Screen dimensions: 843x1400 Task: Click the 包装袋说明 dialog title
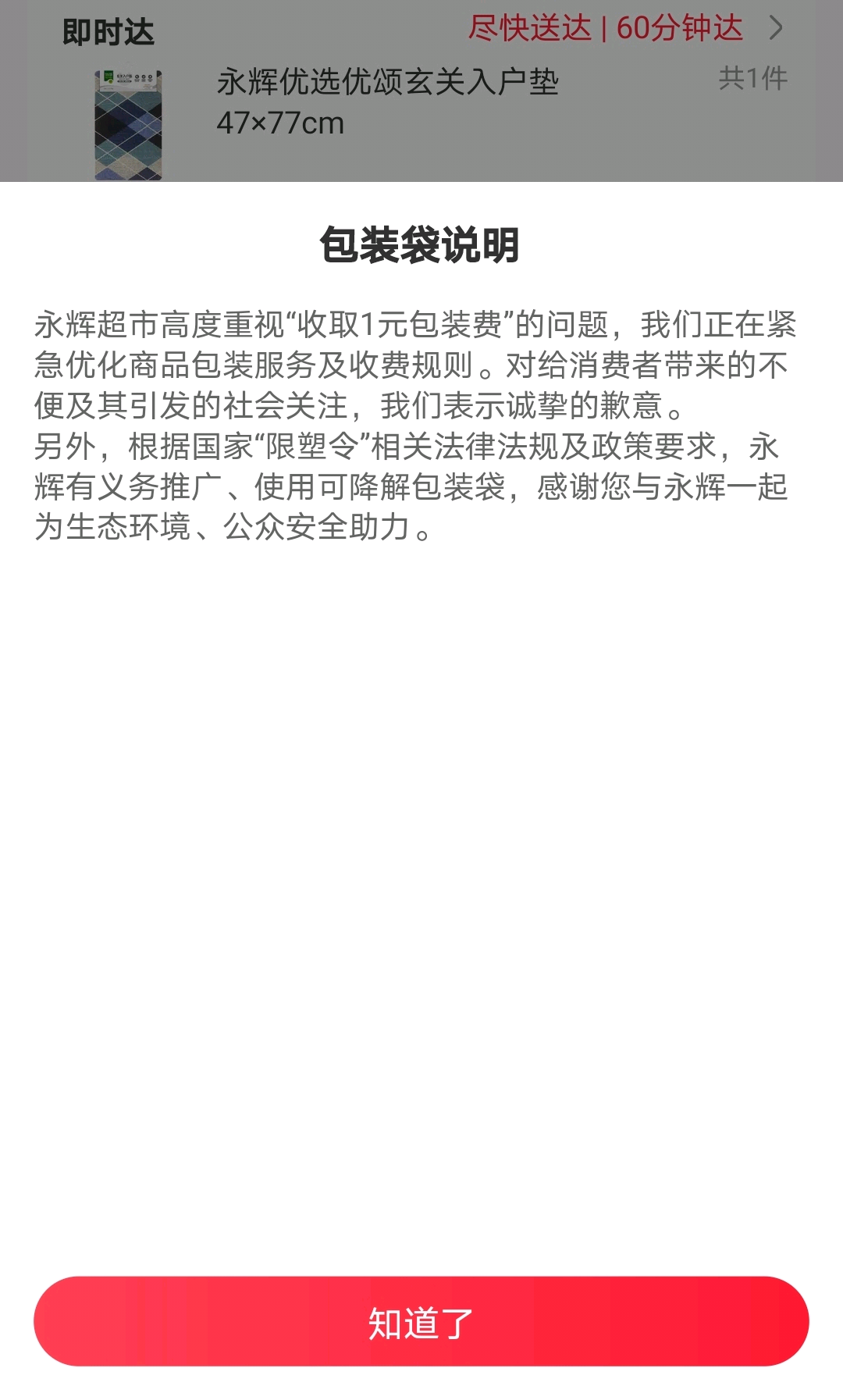click(421, 244)
